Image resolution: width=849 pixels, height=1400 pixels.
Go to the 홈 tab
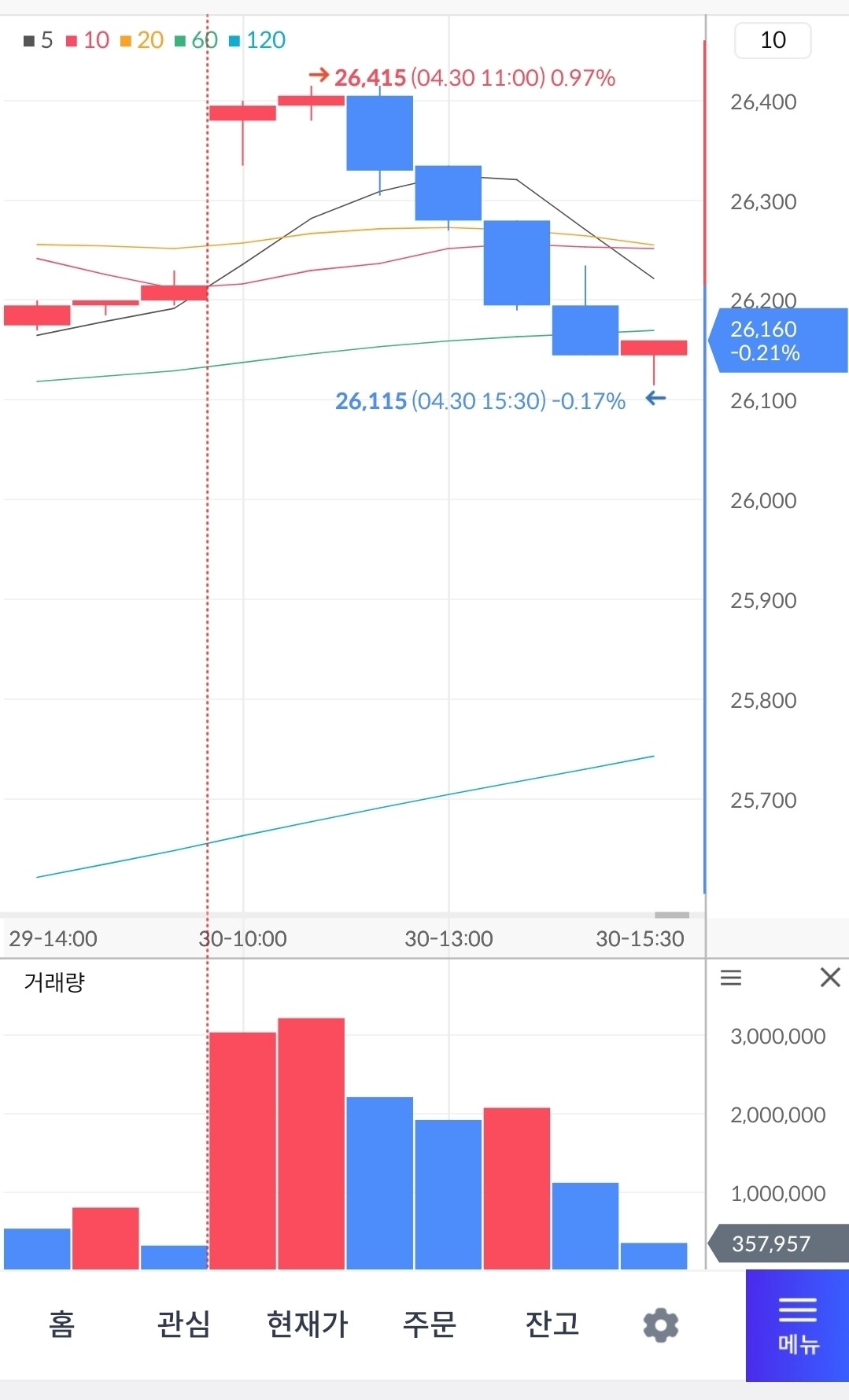[x=61, y=1324]
